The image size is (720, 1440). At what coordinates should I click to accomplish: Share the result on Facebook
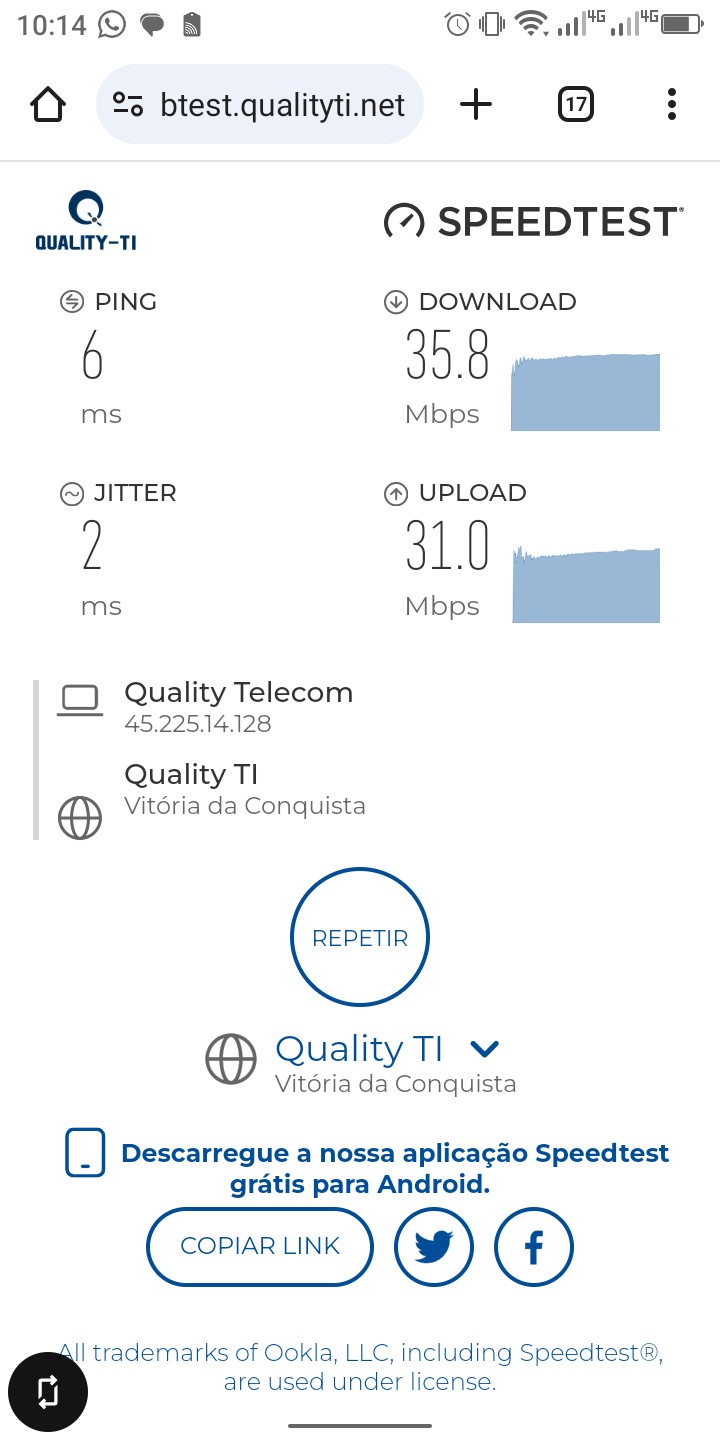click(534, 1246)
